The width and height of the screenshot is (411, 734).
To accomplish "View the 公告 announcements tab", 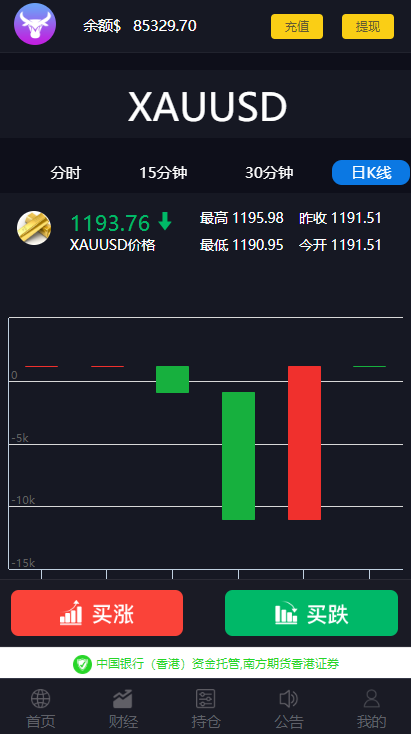I will tap(289, 708).
